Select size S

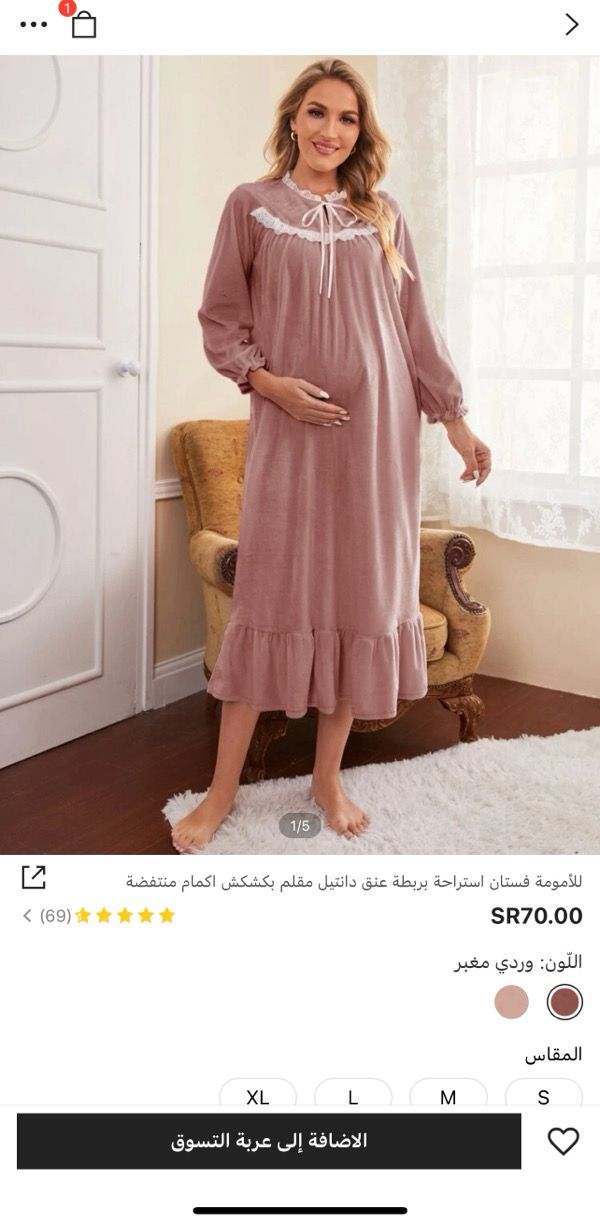[x=543, y=1096]
